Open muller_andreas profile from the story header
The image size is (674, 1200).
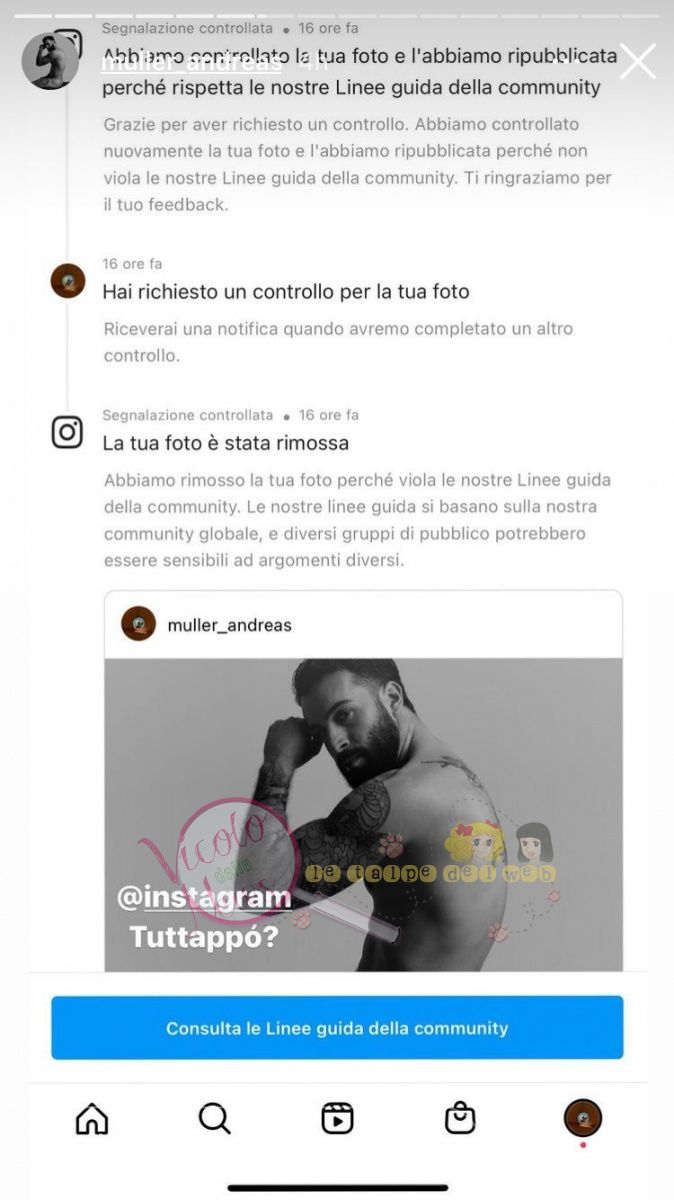tap(192, 62)
